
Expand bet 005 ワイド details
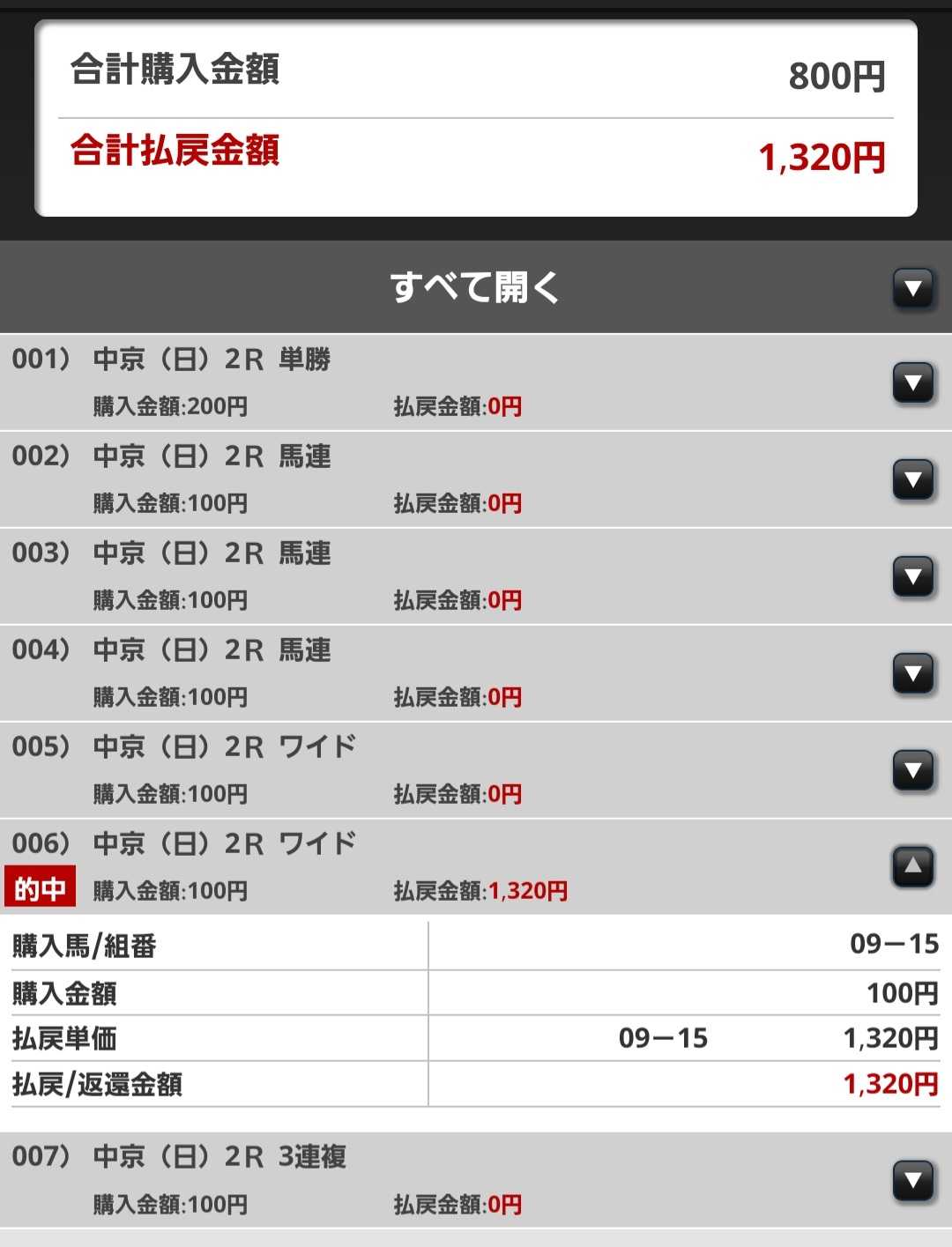(x=912, y=771)
